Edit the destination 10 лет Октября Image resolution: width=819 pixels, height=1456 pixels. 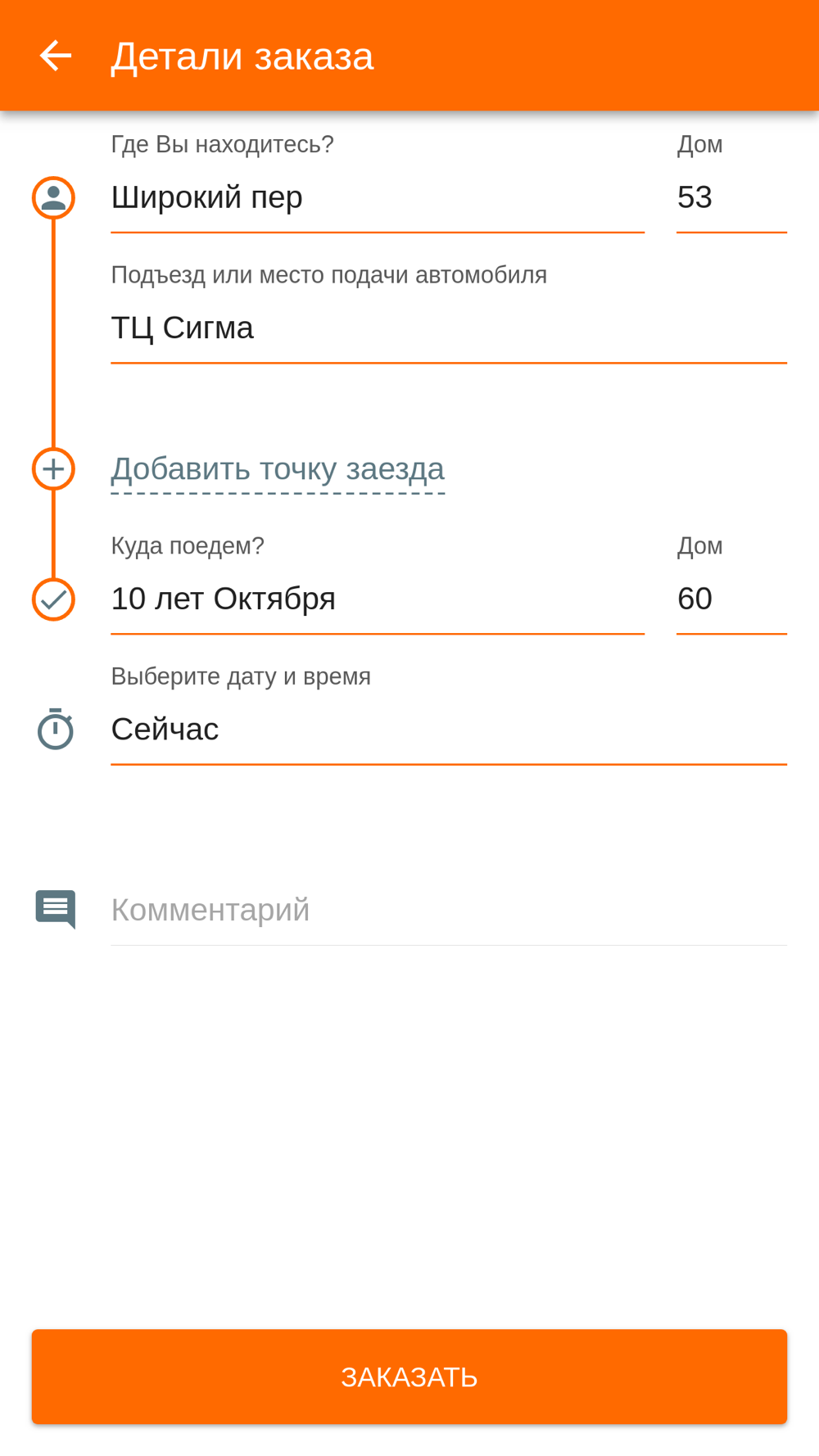coord(378,599)
